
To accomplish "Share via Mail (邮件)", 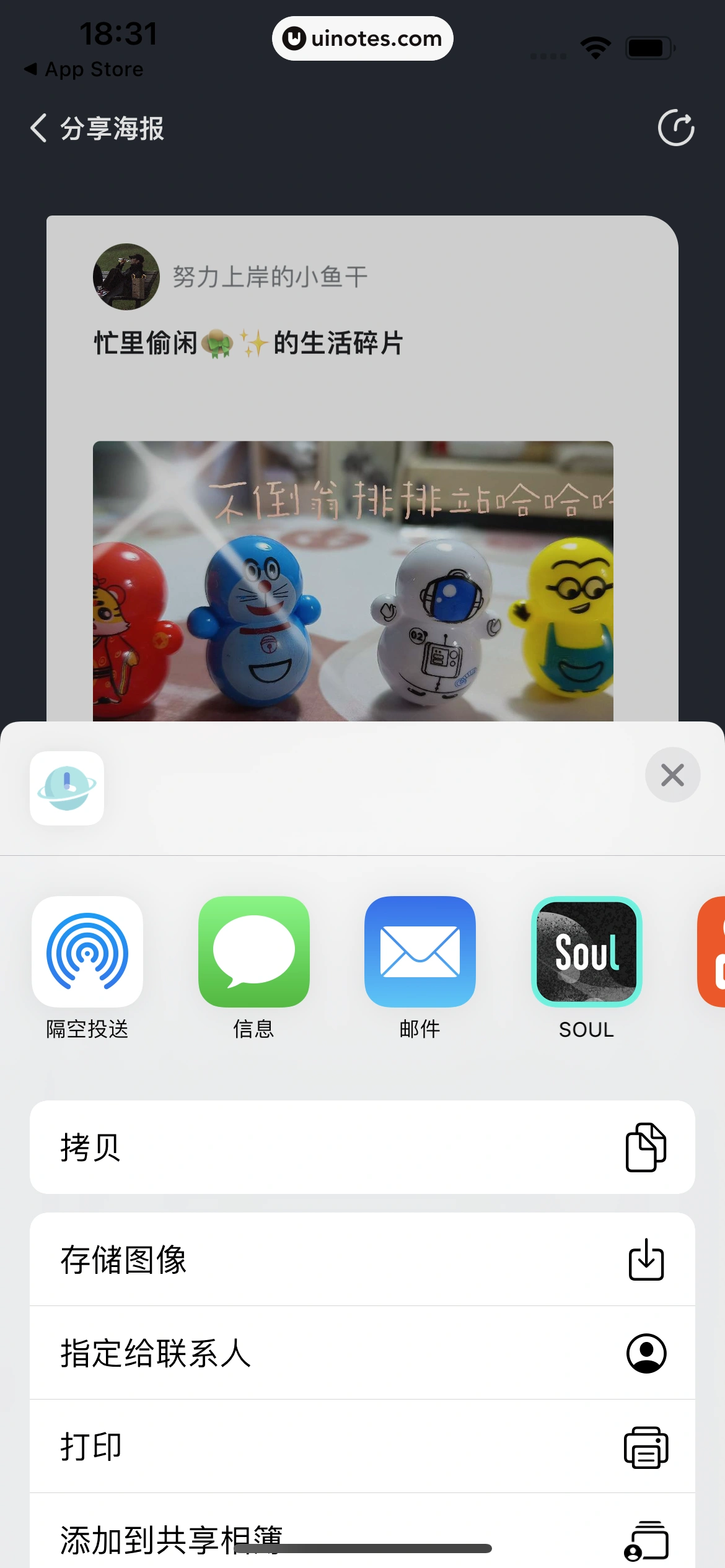I will pyautogui.click(x=420, y=952).
